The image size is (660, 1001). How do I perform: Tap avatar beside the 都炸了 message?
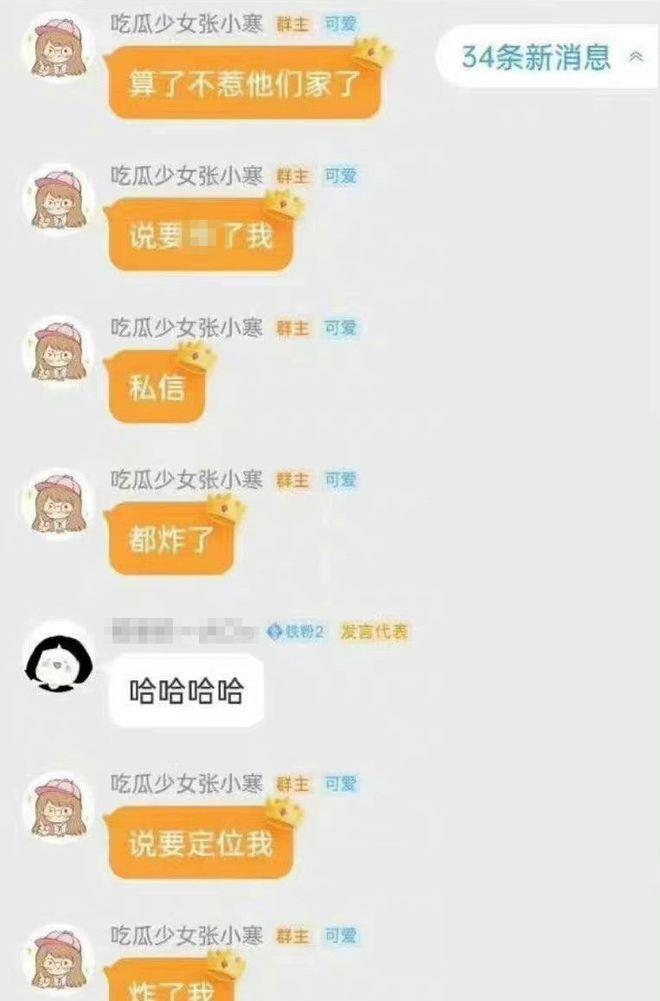pos(59,505)
